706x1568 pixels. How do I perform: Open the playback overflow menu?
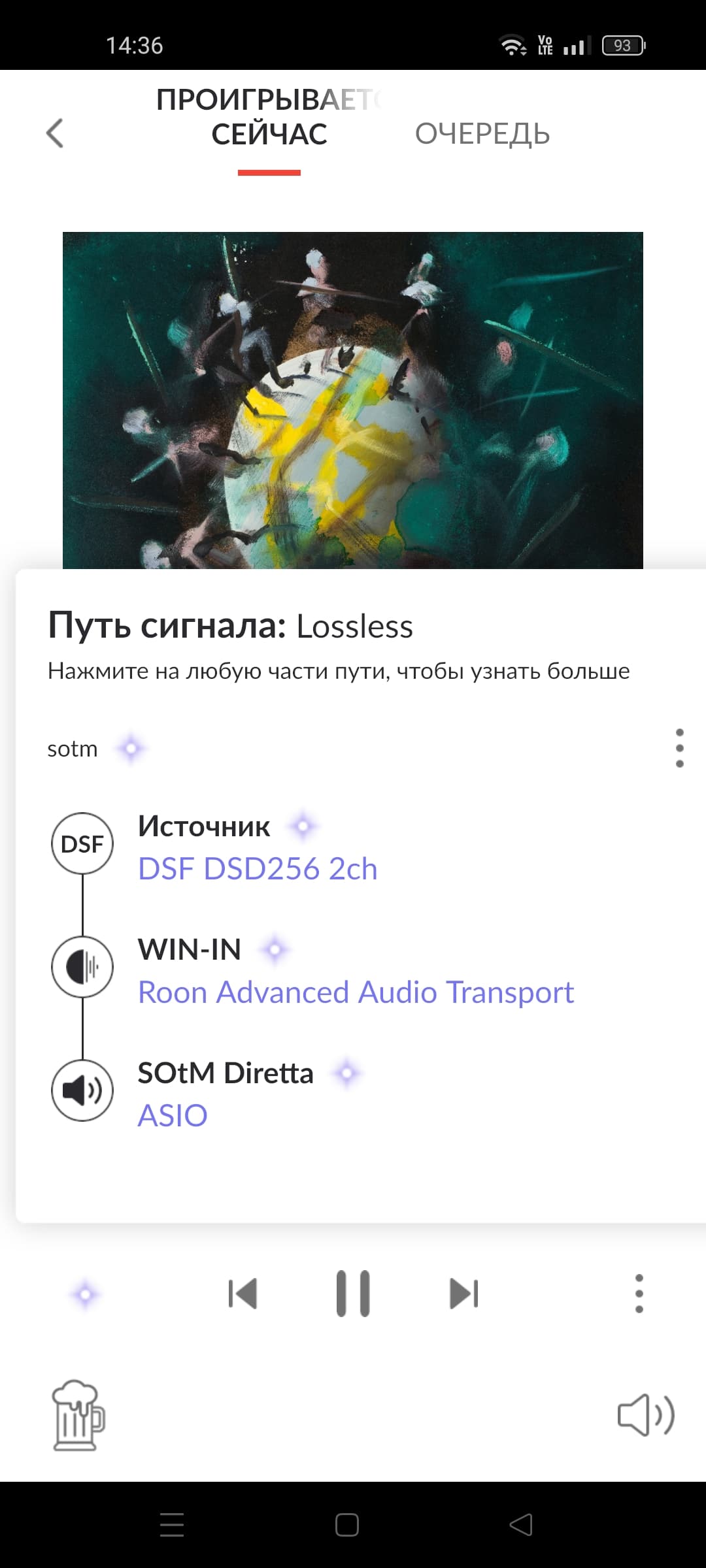tap(639, 1294)
